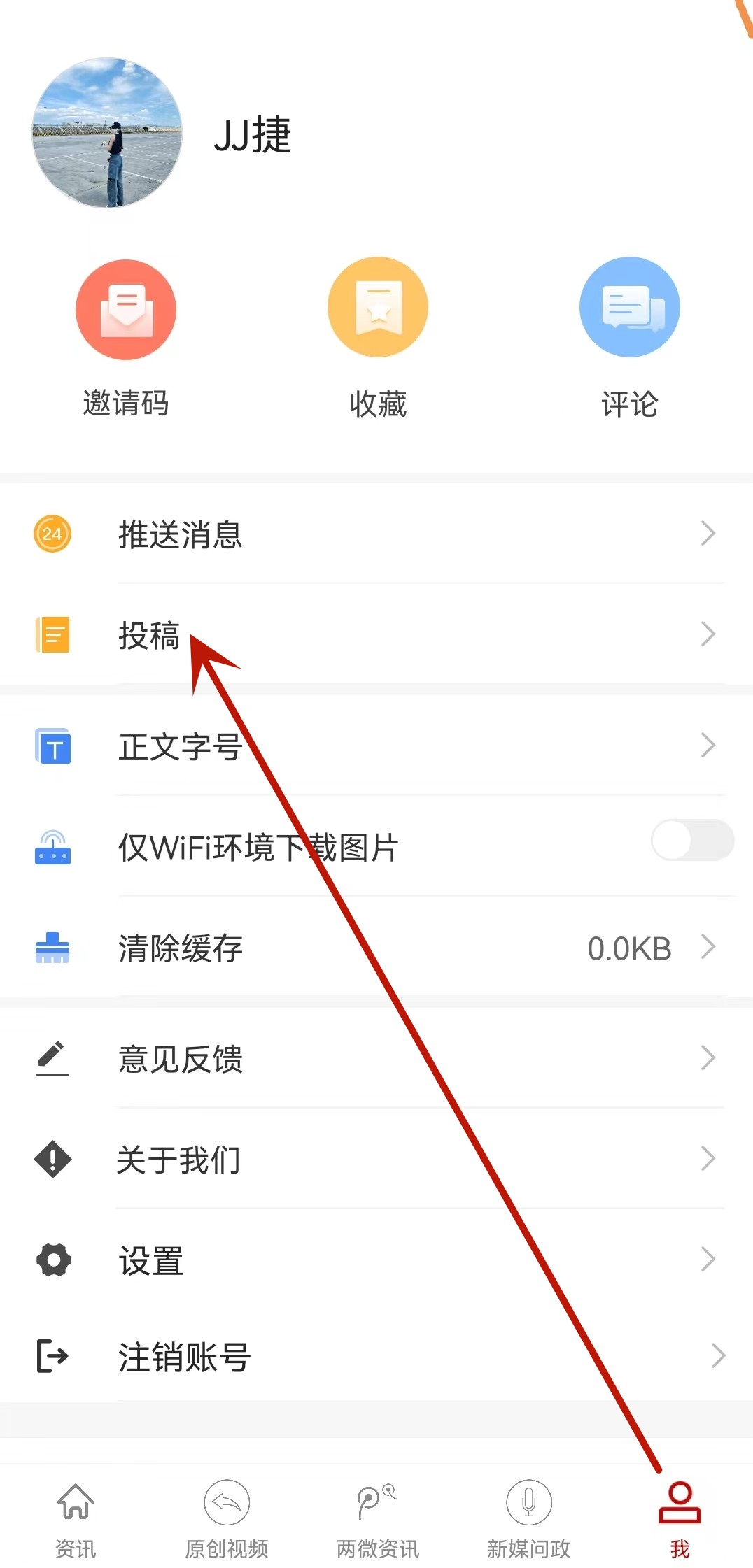Tap the JJ捷 profile avatar
Screen dimensions: 753x1568
tap(107, 133)
